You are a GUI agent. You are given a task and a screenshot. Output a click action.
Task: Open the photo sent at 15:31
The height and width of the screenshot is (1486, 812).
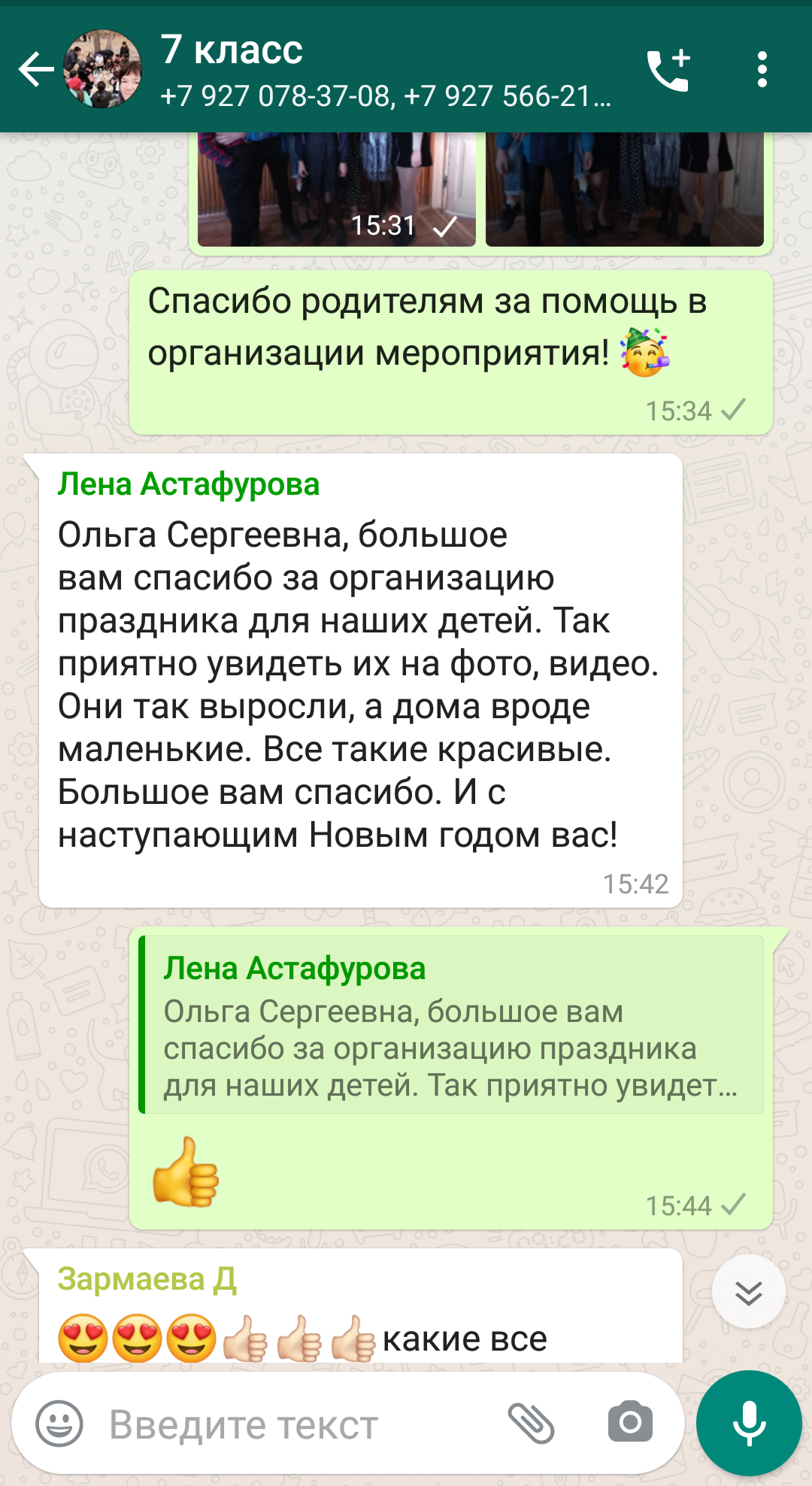[x=336, y=190]
